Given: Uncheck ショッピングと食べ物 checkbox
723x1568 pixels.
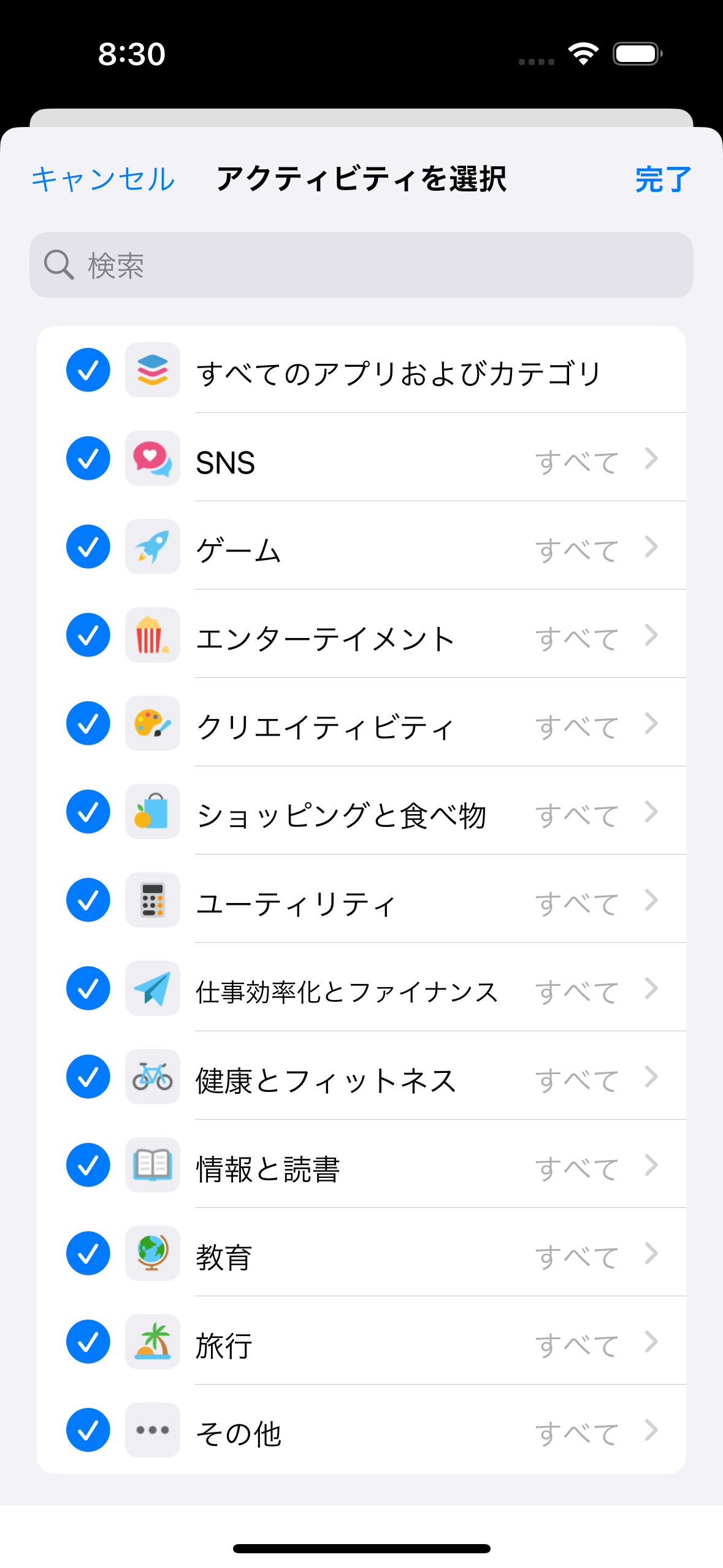Looking at the screenshot, I should 88,812.
